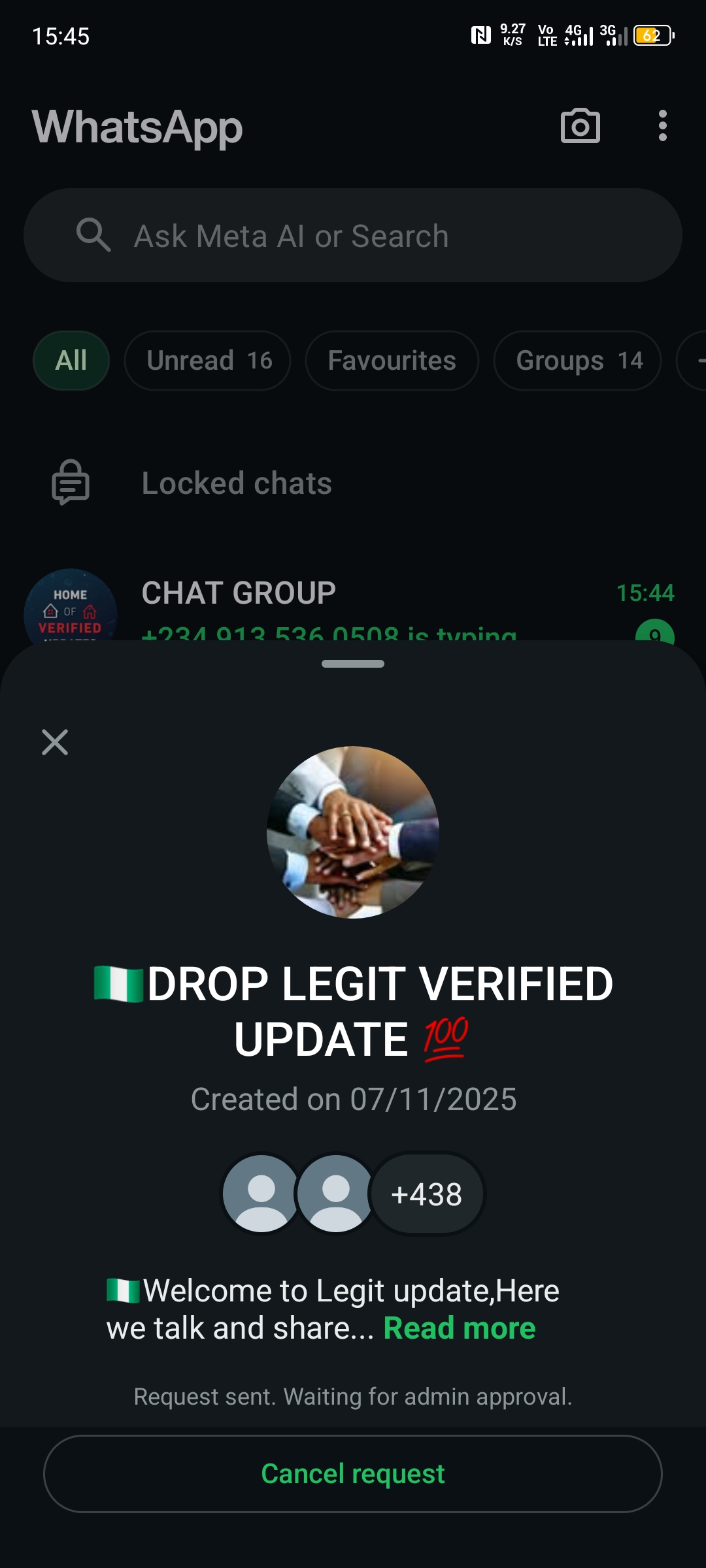The image size is (706, 1568).
Task: Open Locked chats
Action: 237,483
